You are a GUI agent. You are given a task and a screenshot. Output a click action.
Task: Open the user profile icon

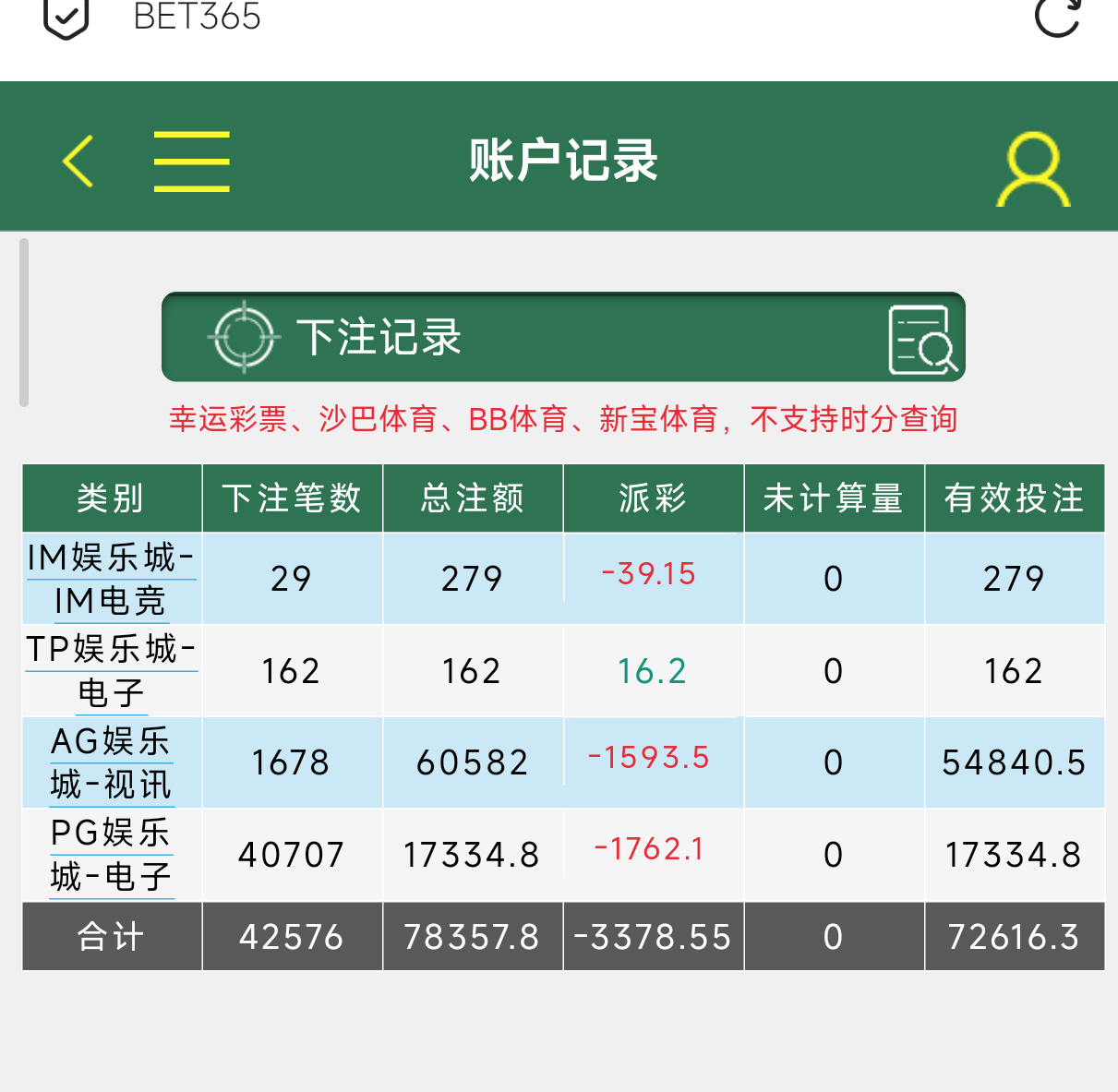tap(1033, 168)
